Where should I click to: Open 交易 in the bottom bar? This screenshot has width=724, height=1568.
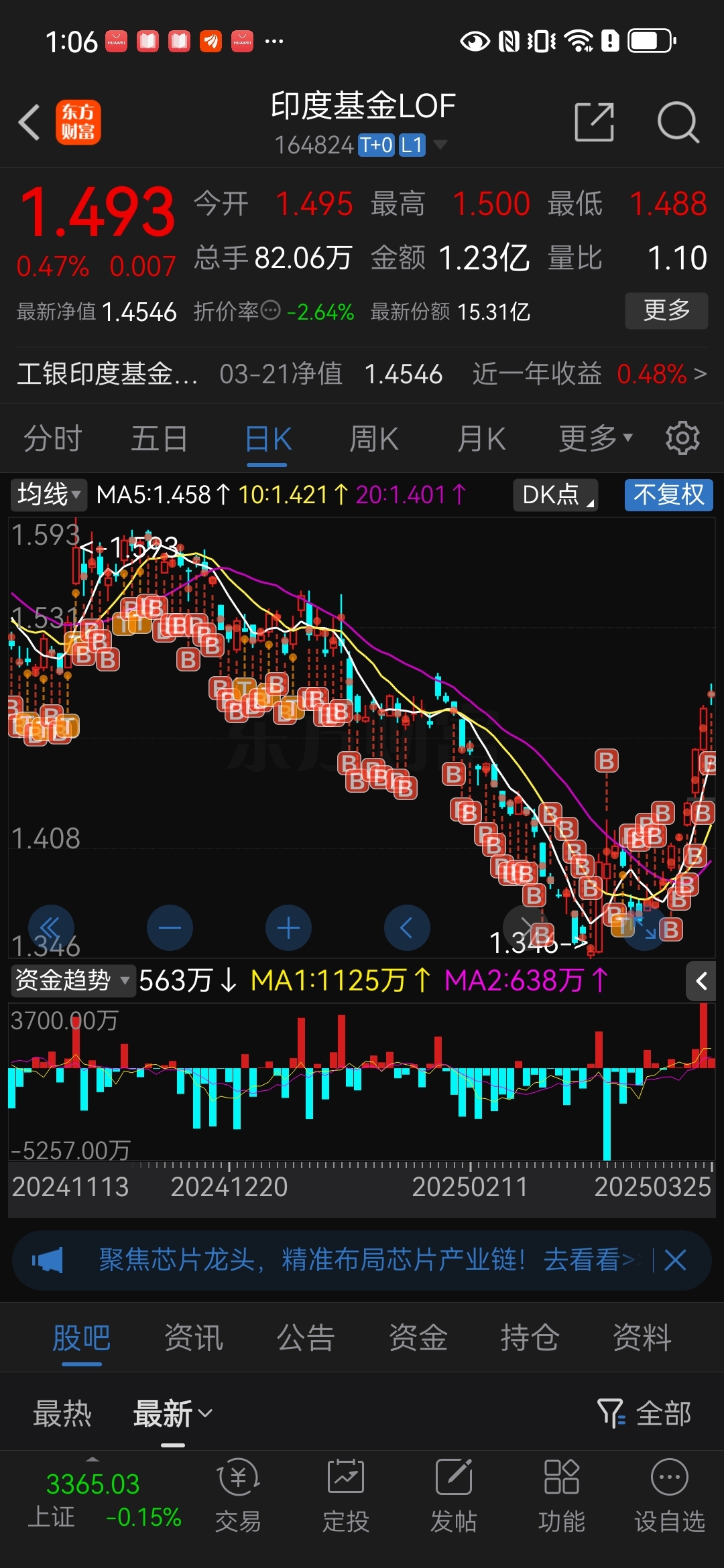(x=238, y=1496)
